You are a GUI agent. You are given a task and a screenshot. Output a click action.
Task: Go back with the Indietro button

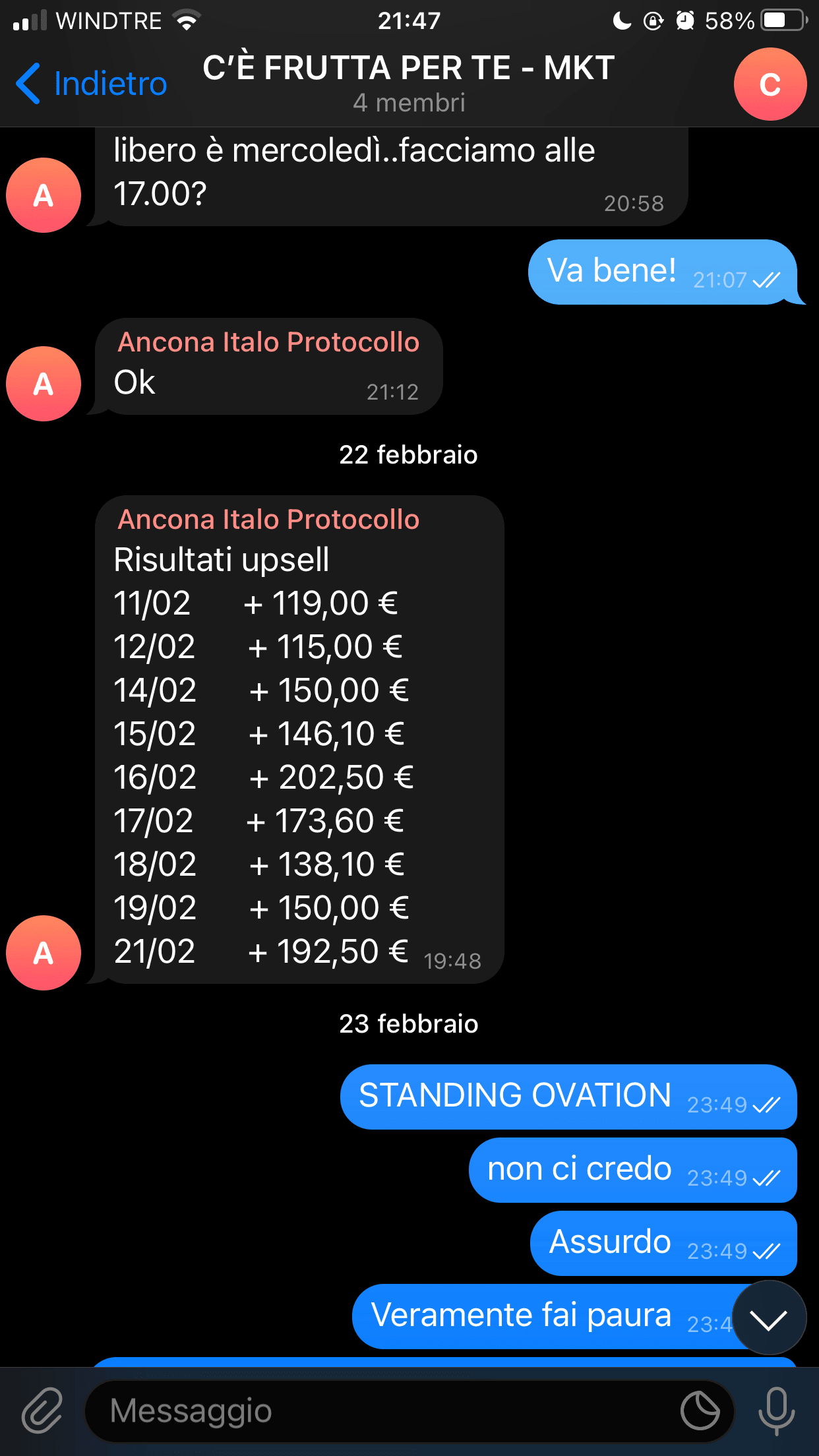(91, 84)
